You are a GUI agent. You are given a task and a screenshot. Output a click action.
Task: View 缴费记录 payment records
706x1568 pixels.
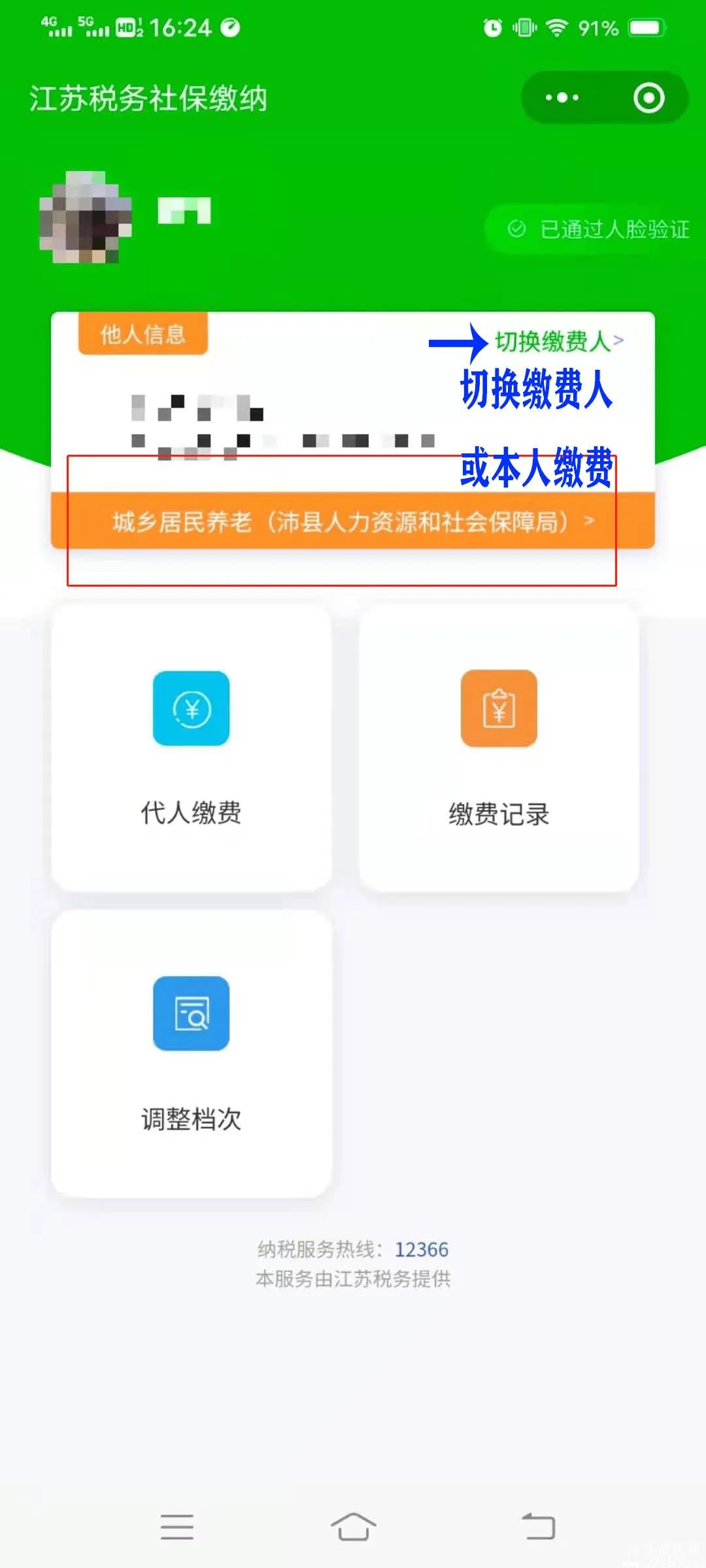(x=499, y=748)
